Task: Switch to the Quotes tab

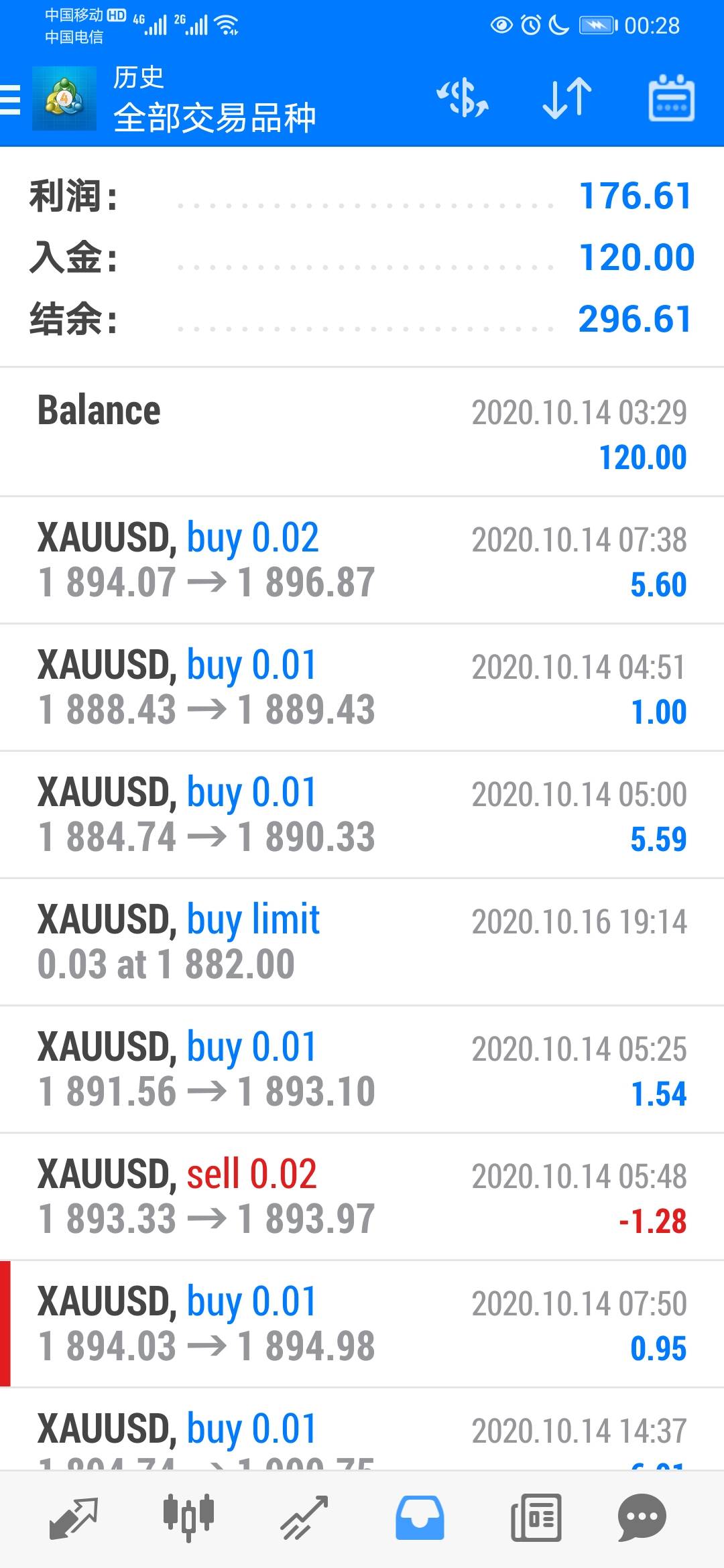Action: pyautogui.click(x=74, y=1518)
